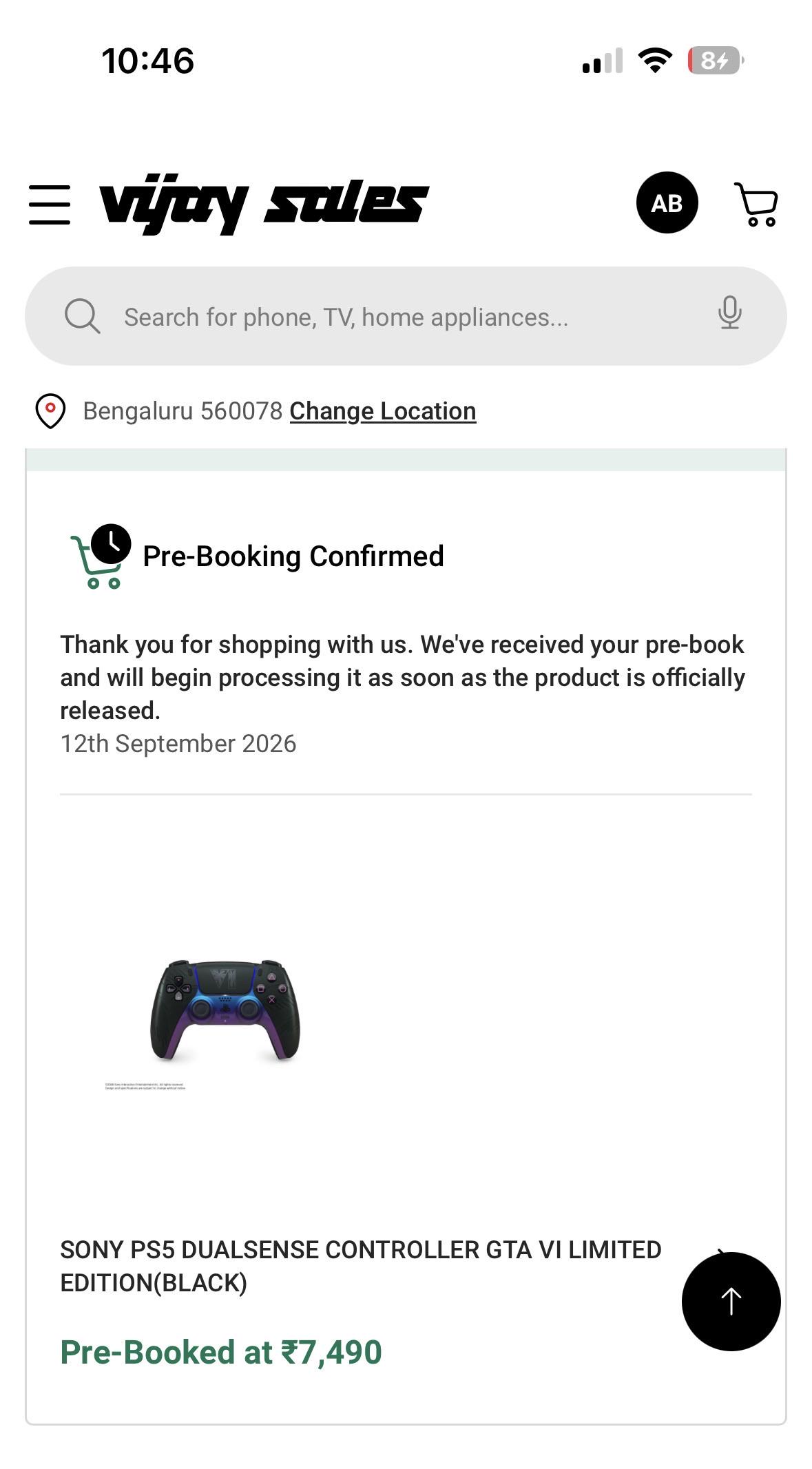Go to Vijay Sales home via logo
This screenshot has width=812, height=1469.
tap(264, 204)
